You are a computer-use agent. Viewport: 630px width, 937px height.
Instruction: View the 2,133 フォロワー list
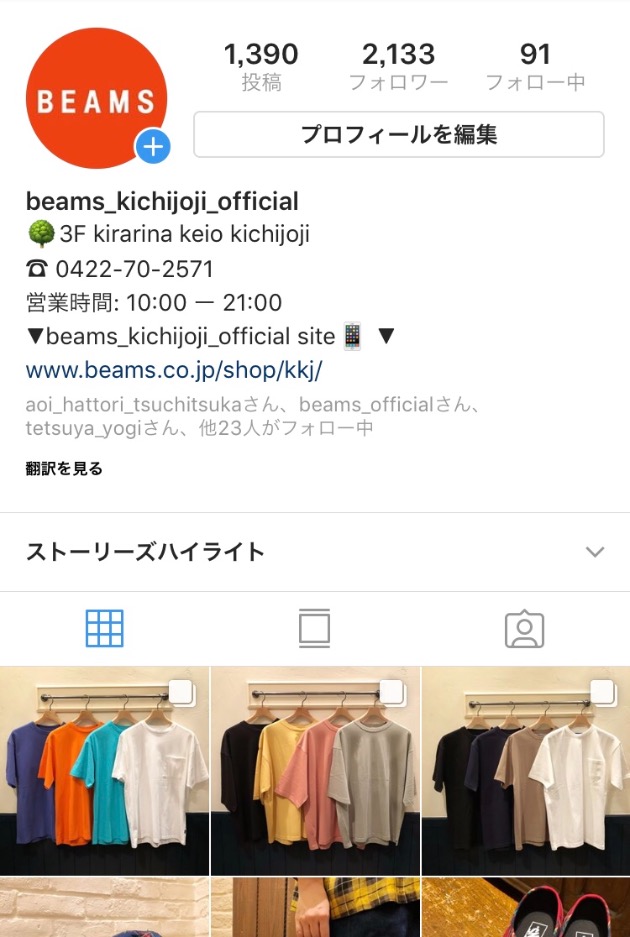tap(398, 66)
